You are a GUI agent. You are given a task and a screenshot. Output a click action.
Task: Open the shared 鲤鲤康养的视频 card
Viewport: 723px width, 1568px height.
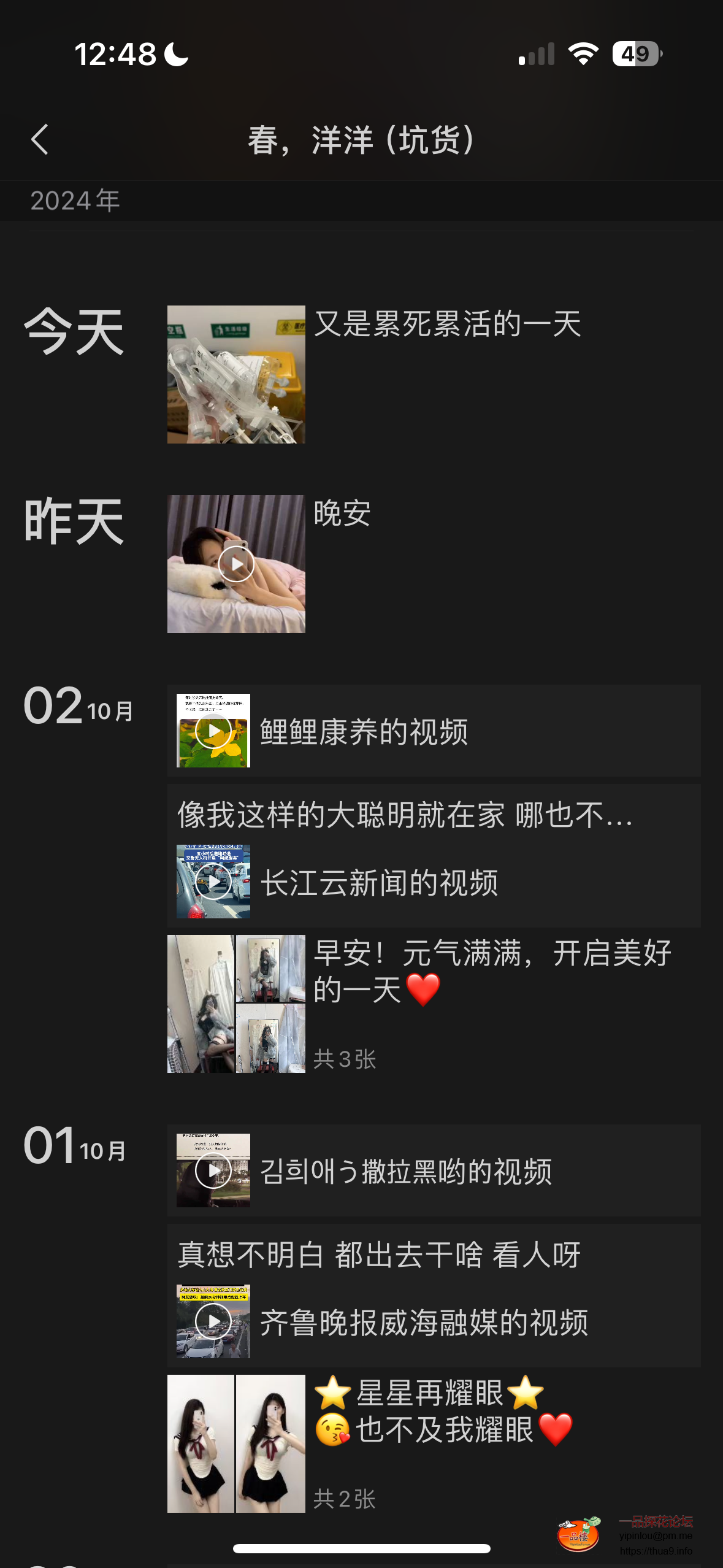433,731
